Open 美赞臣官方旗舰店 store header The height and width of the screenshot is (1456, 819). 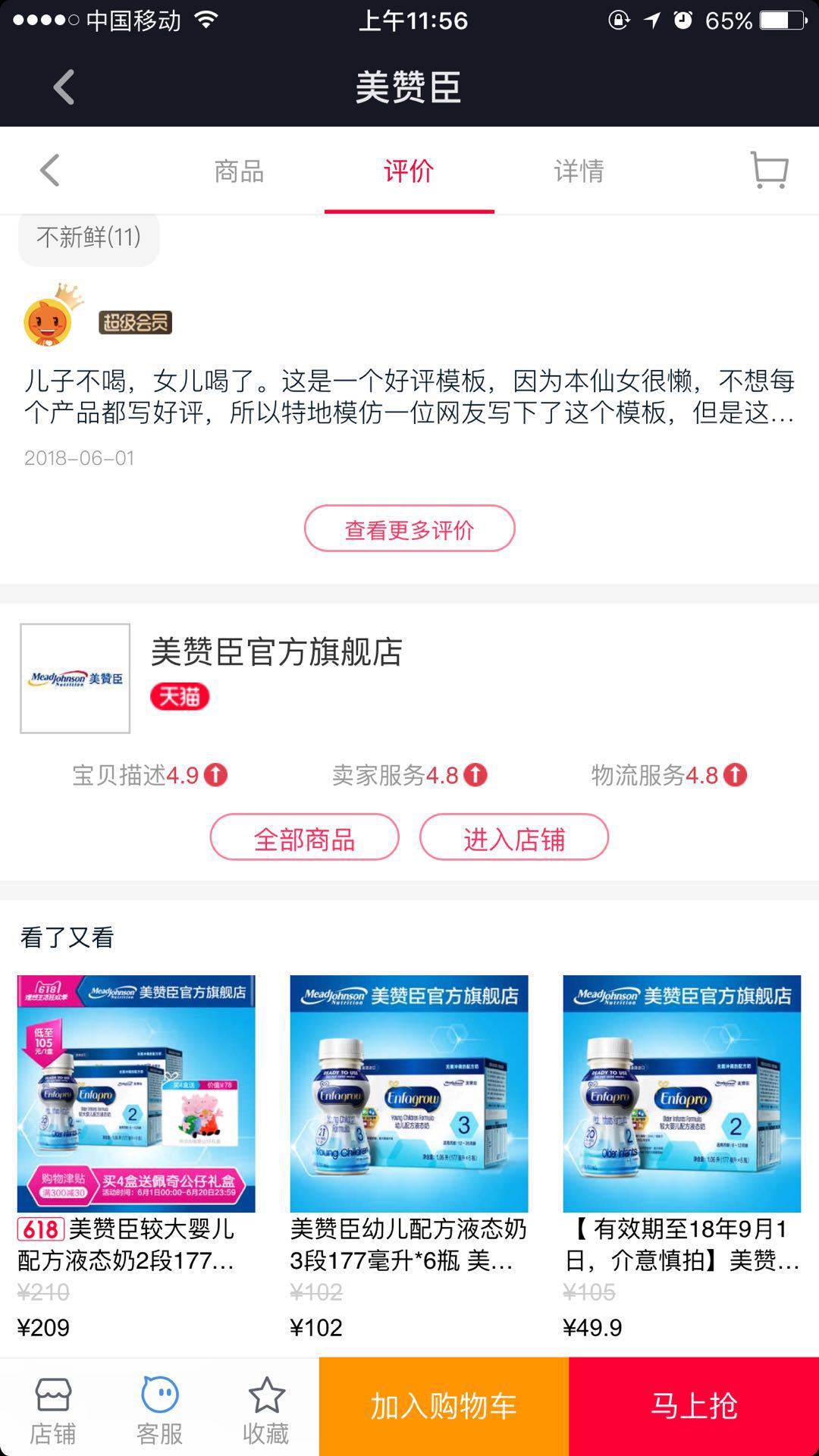(x=276, y=652)
